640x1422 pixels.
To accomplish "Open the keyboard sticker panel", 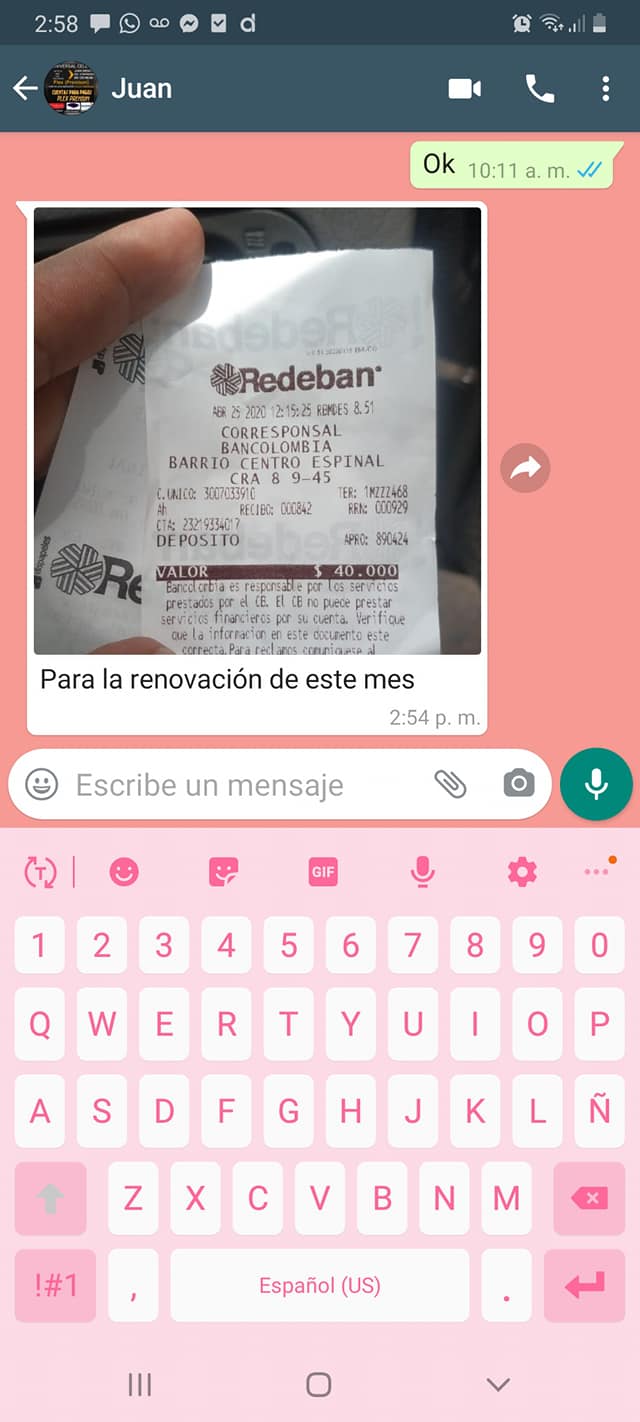I will tap(223, 872).
